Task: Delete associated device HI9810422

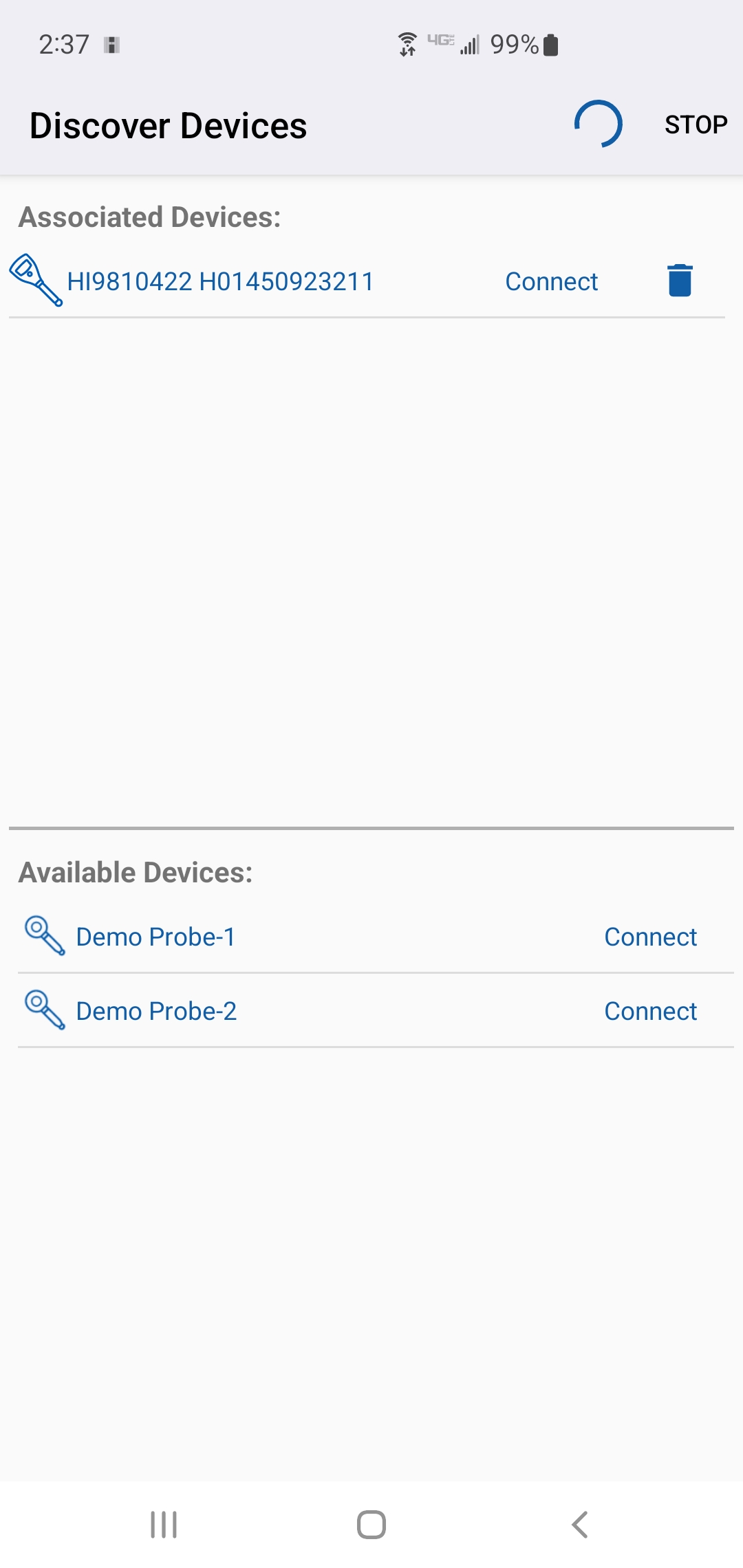Action: coord(680,281)
